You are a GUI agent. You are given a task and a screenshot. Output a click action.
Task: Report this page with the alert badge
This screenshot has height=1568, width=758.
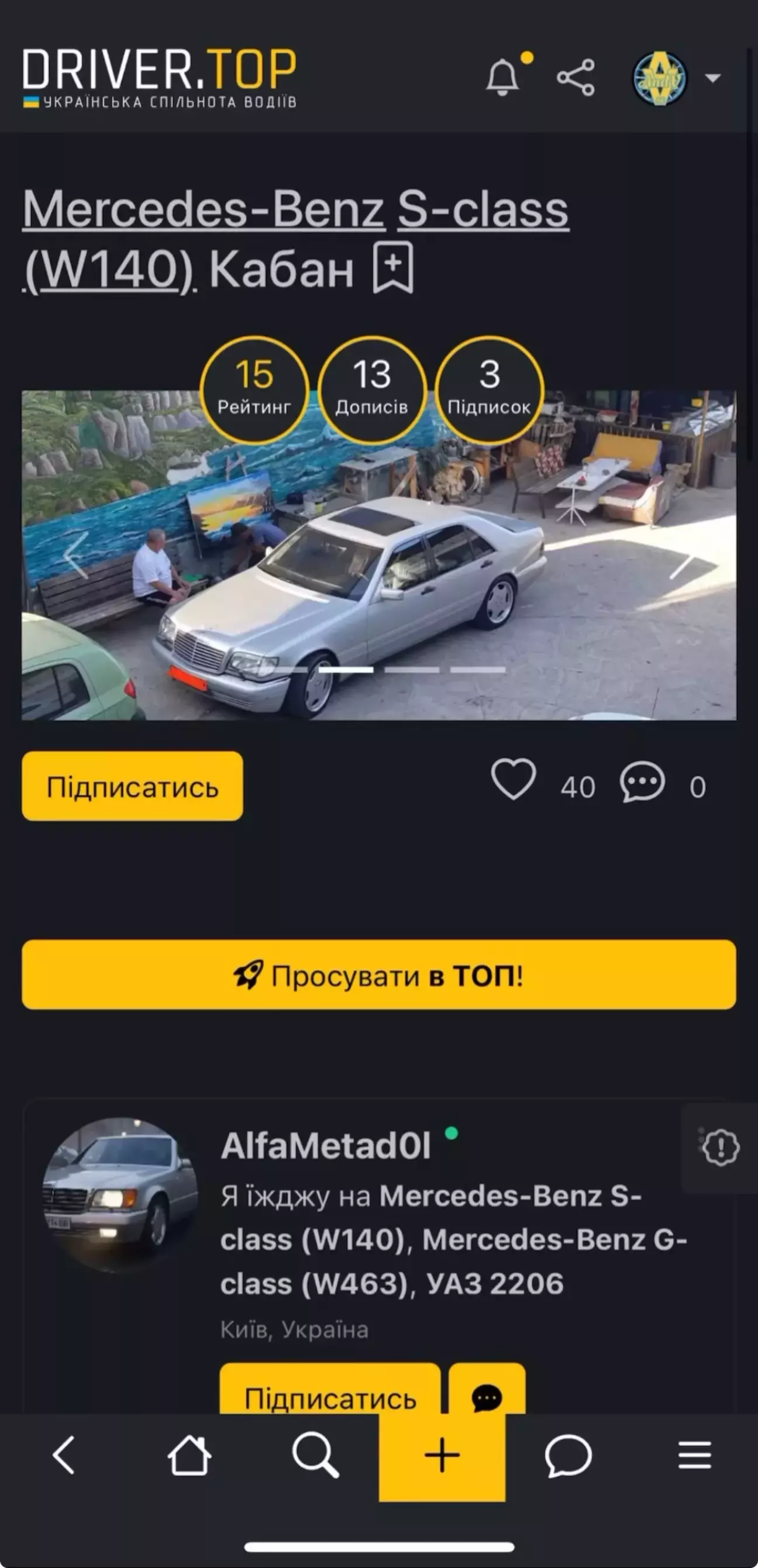pyautogui.click(x=721, y=1148)
